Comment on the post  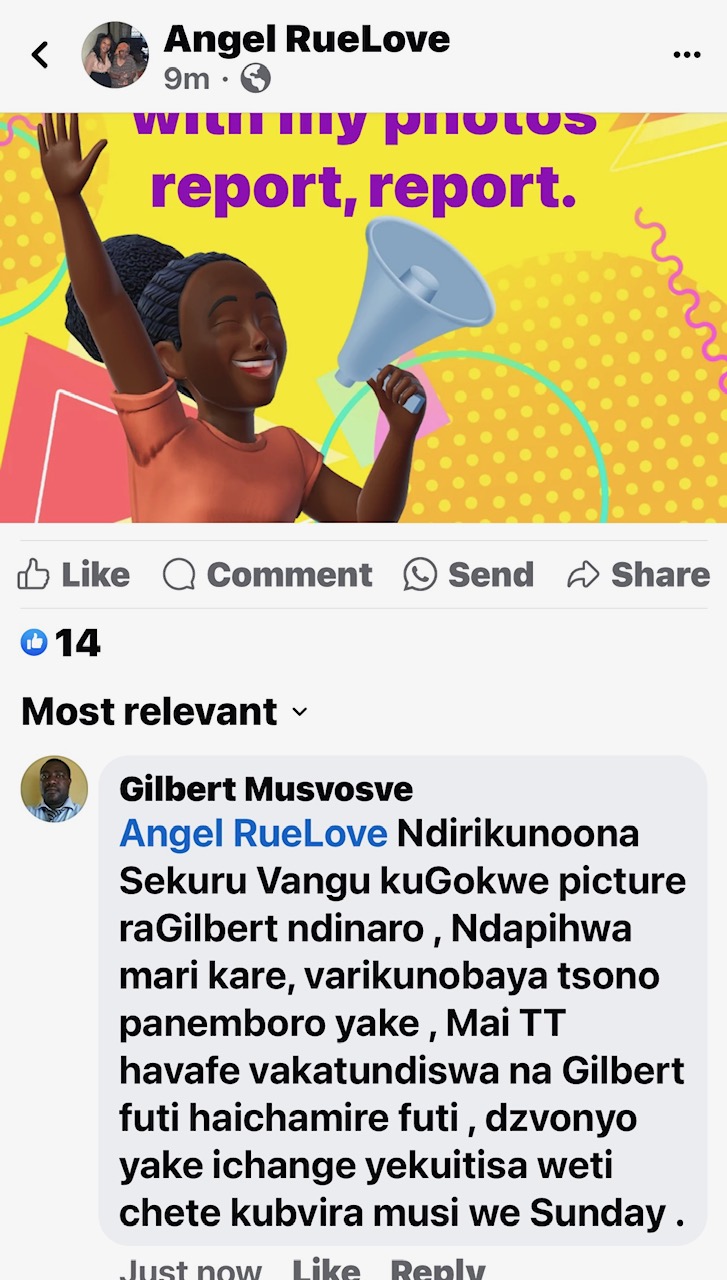pyautogui.click(x=267, y=575)
